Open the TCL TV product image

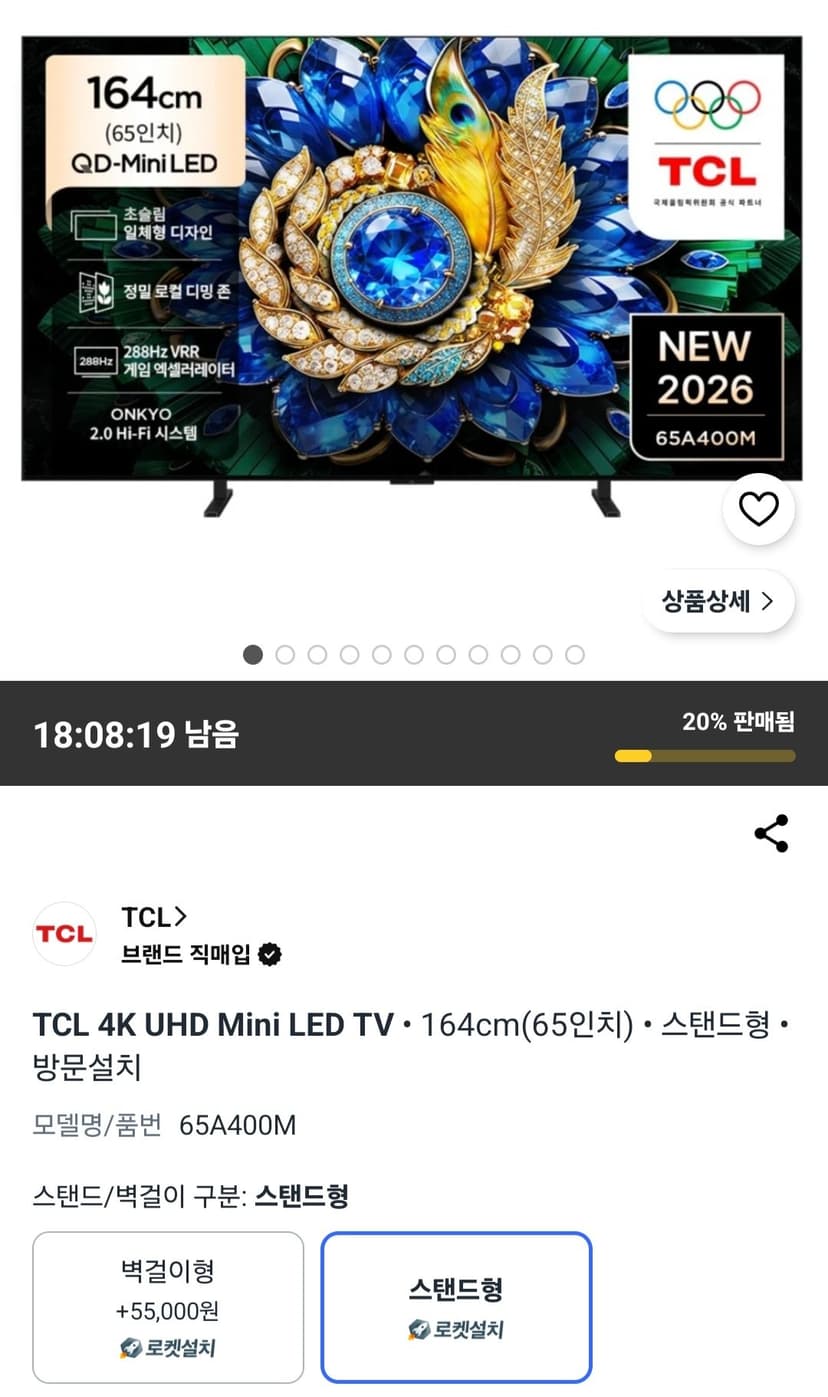click(x=412, y=275)
